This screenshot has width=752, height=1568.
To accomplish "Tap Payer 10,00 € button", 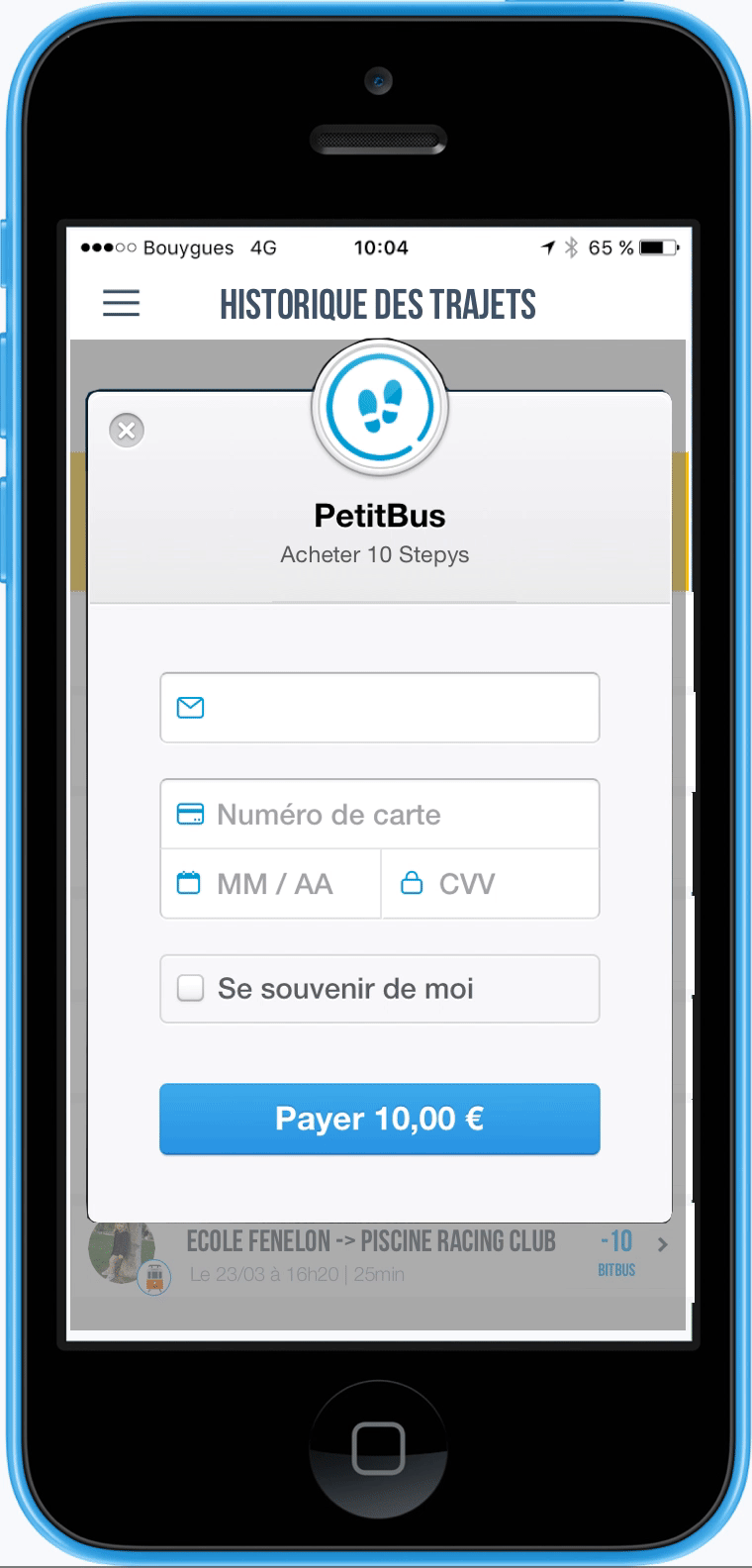I will point(380,1119).
